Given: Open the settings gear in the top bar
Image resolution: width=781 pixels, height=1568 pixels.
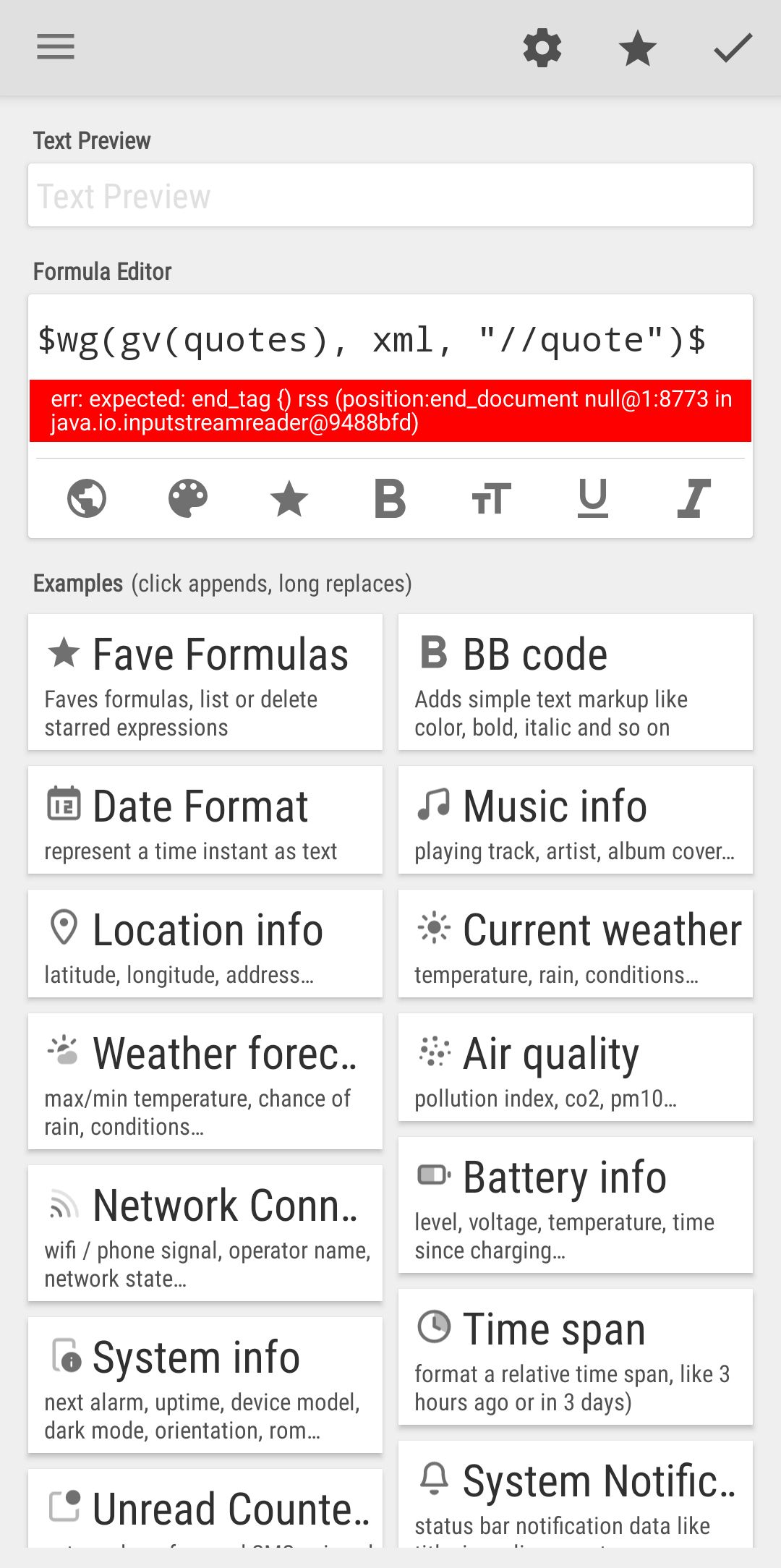Looking at the screenshot, I should coord(542,48).
